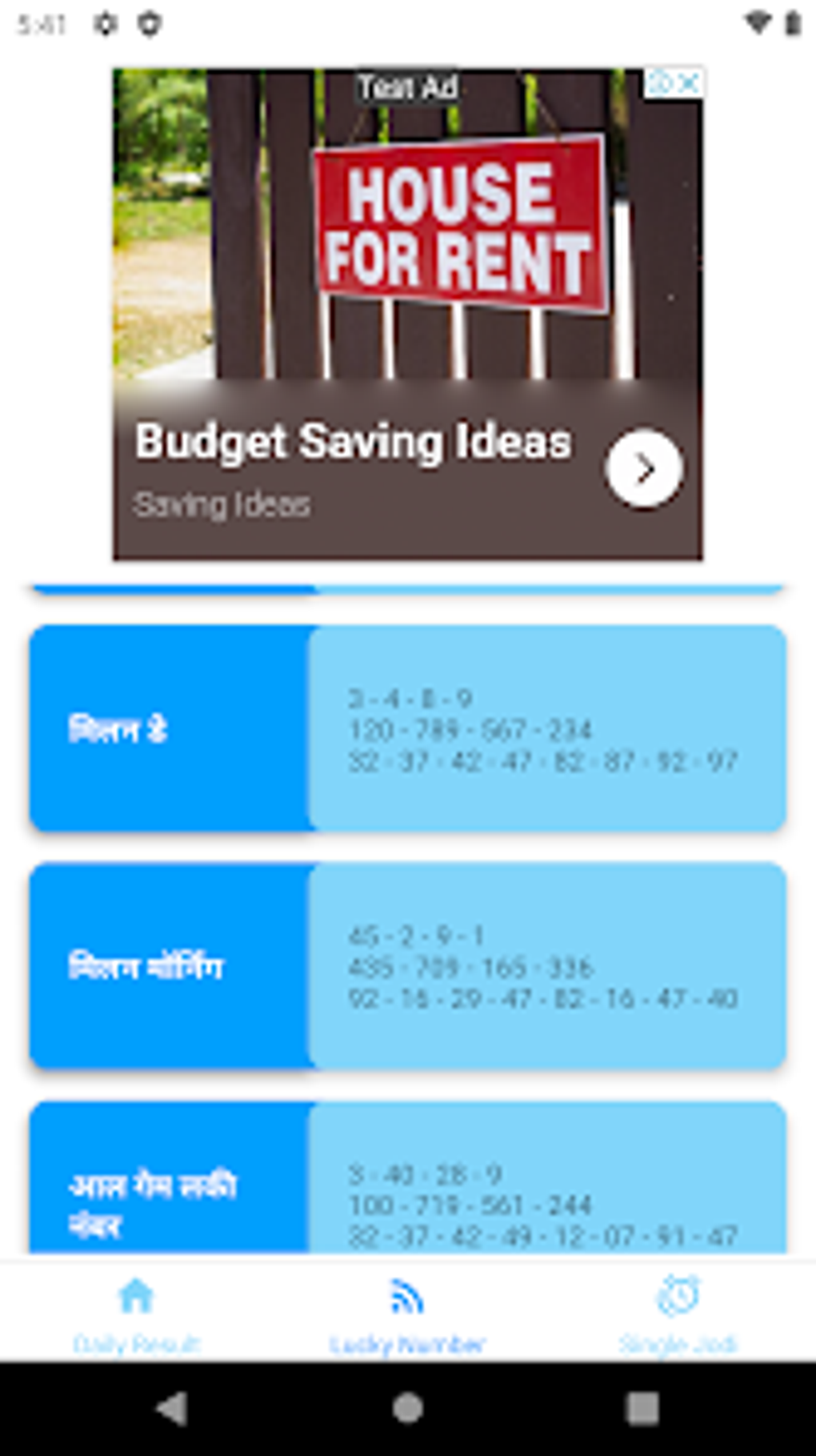Screen dimensions: 816x1456
Task: Open Budget Saving Ideas via the chevron arrow
Action: click(644, 471)
